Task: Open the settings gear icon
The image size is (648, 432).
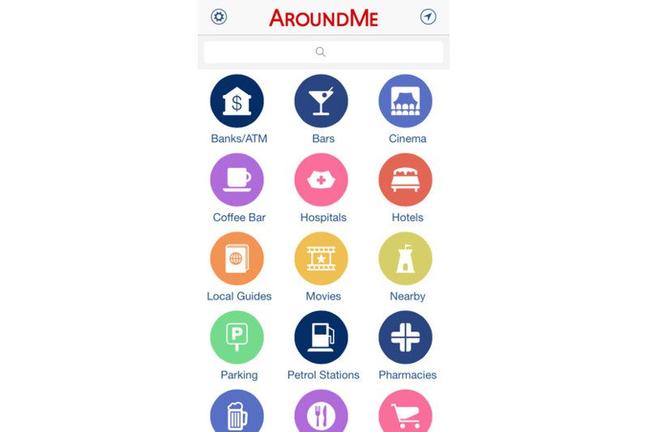Action: tap(219, 17)
